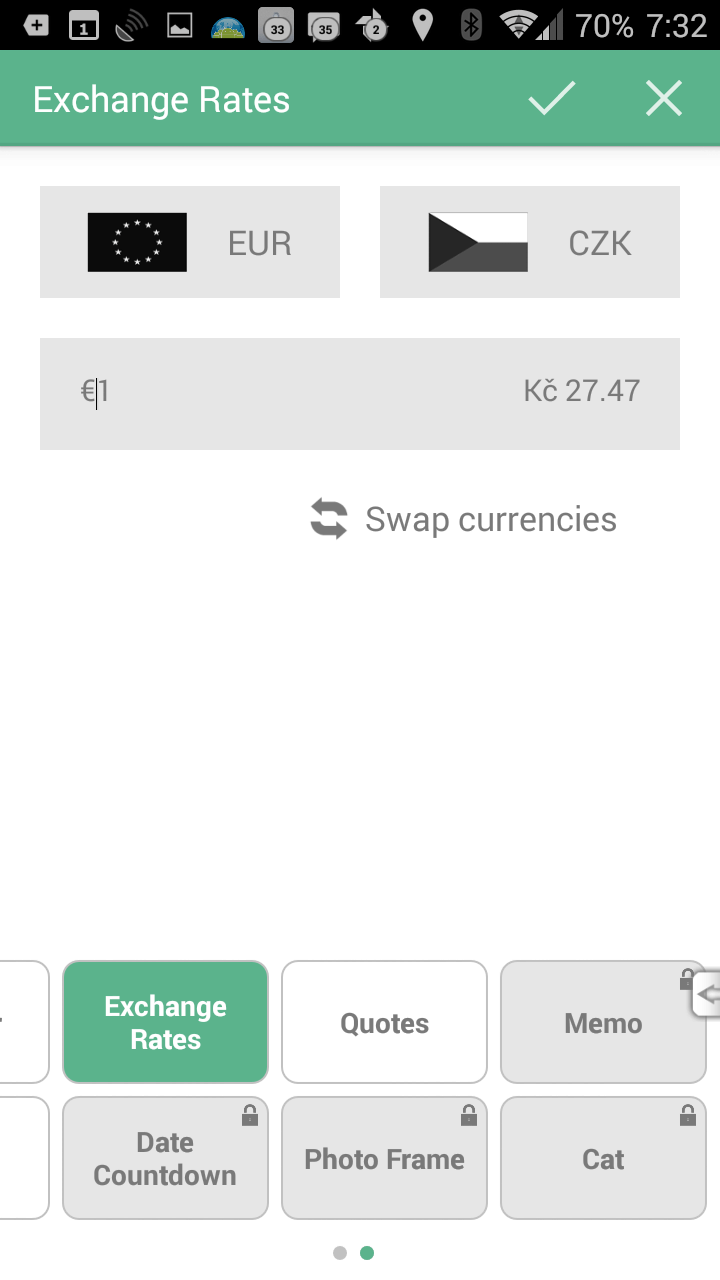Viewport: 720px width, 1280px height.
Task: Choose the locked Date Countdown widget
Action: point(165,1158)
